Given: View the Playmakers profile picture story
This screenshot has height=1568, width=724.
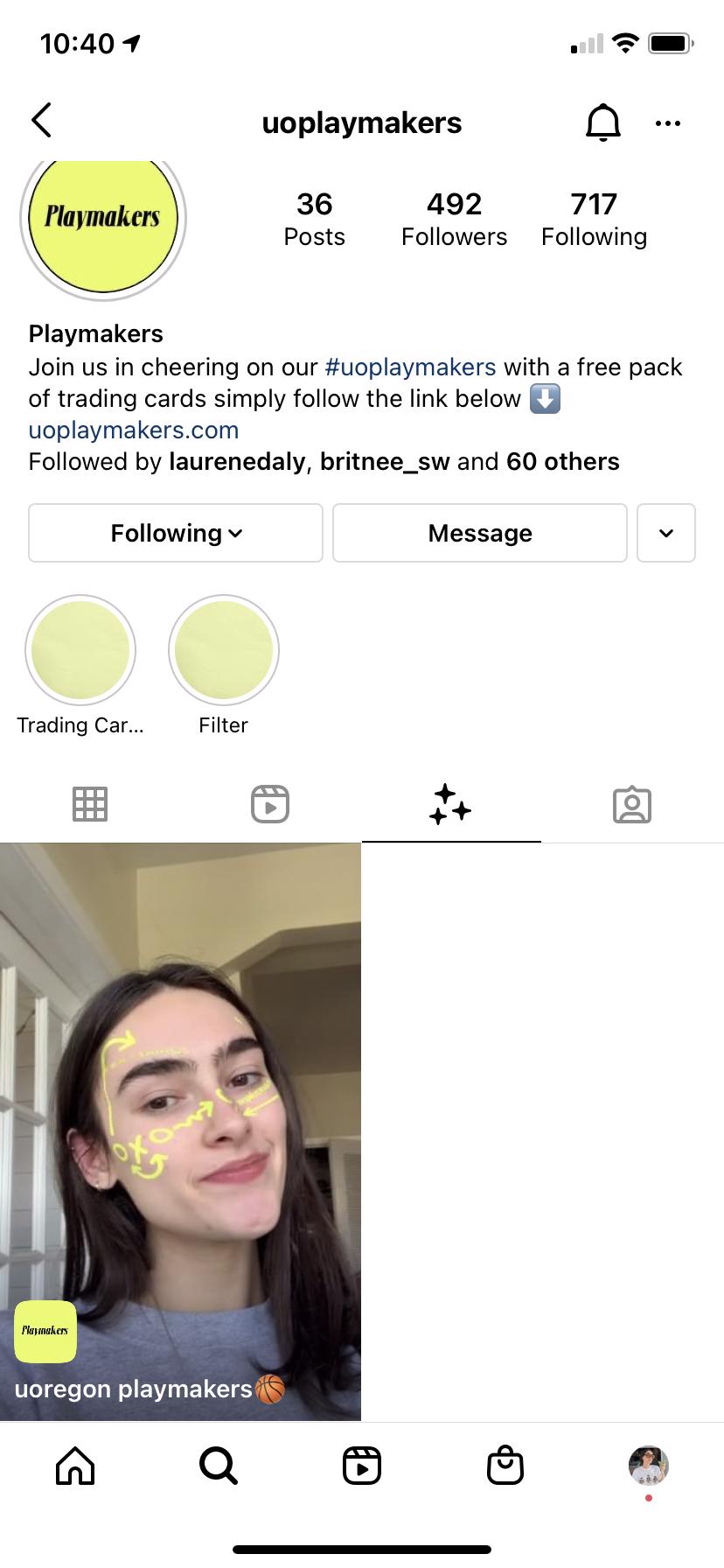Looking at the screenshot, I should 103,218.
